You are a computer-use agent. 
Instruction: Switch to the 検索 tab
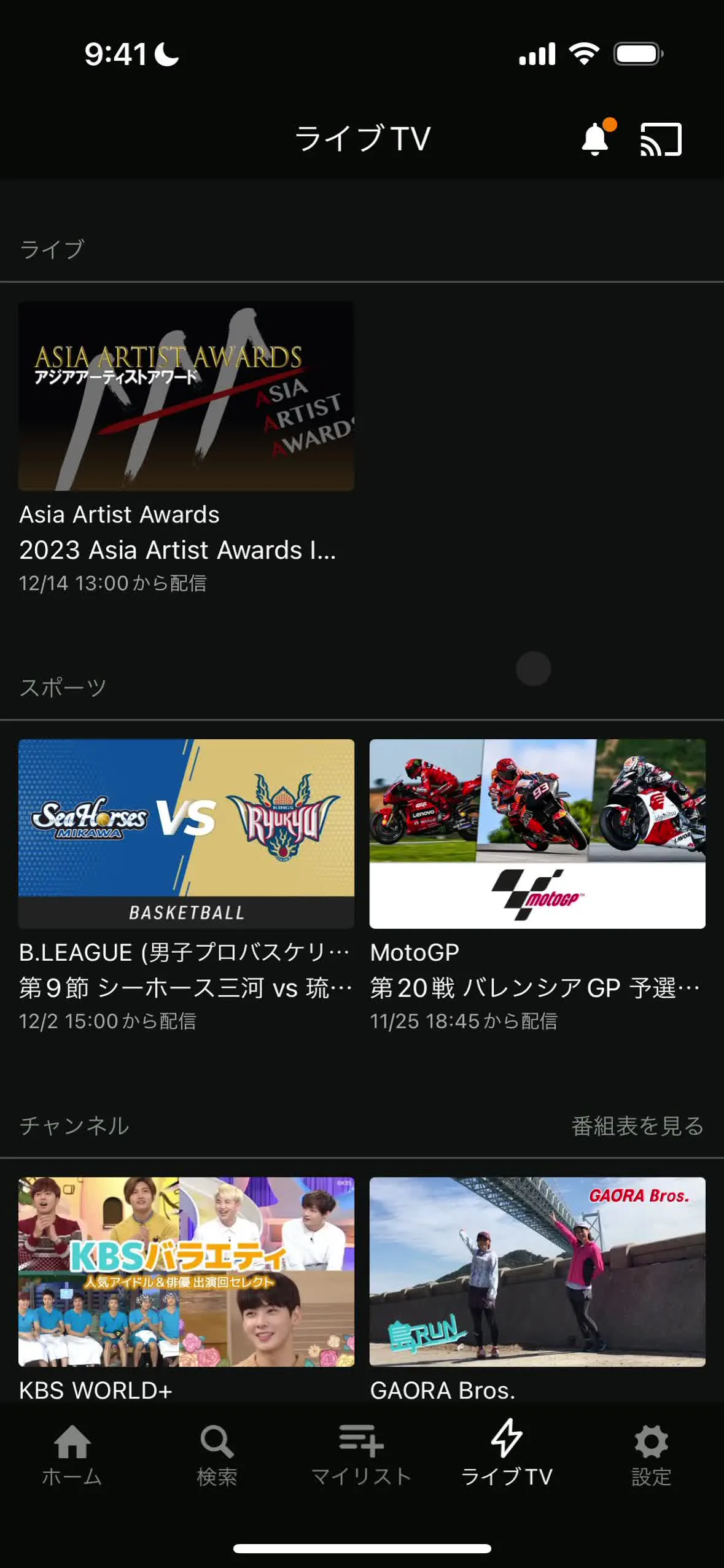(x=217, y=1454)
